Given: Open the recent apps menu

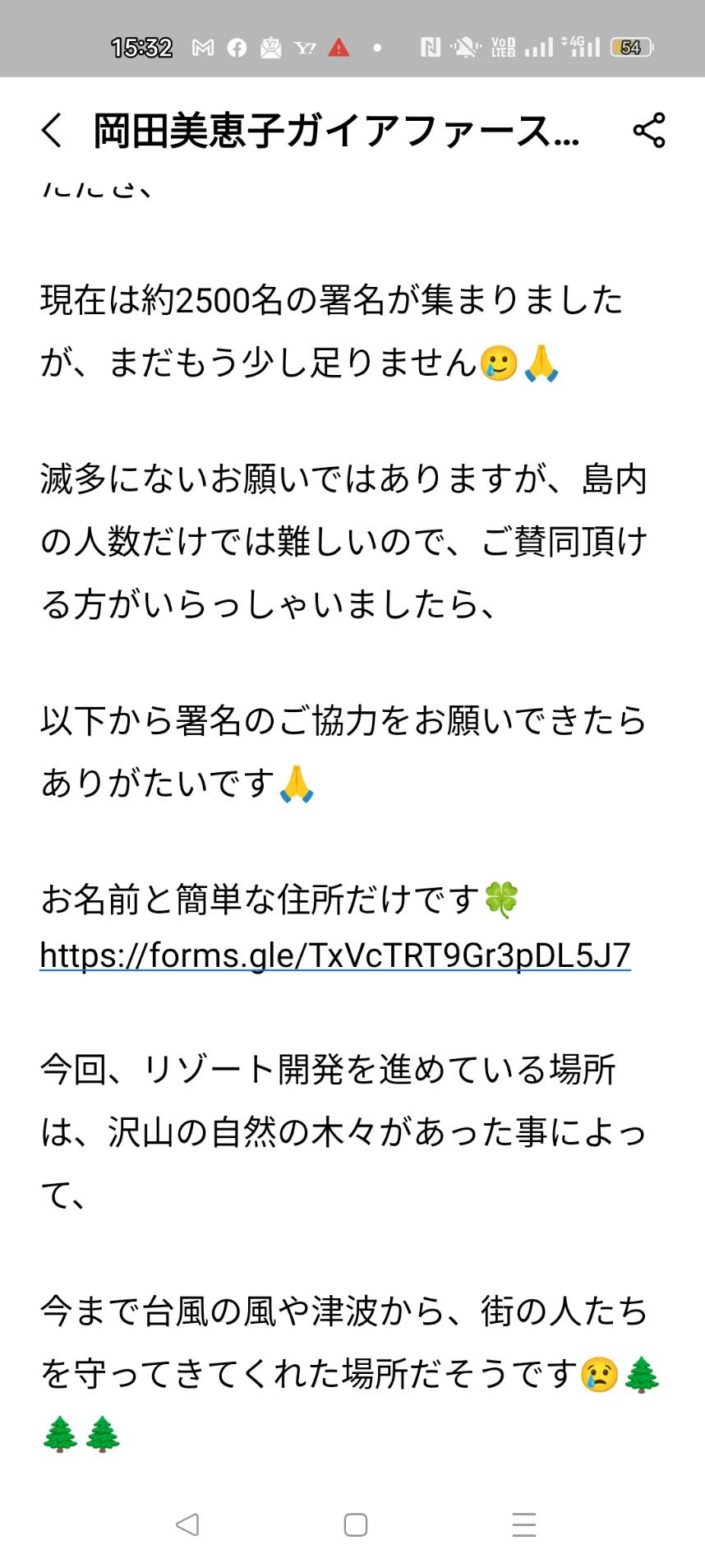Looking at the screenshot, I should pos(523,1524).
